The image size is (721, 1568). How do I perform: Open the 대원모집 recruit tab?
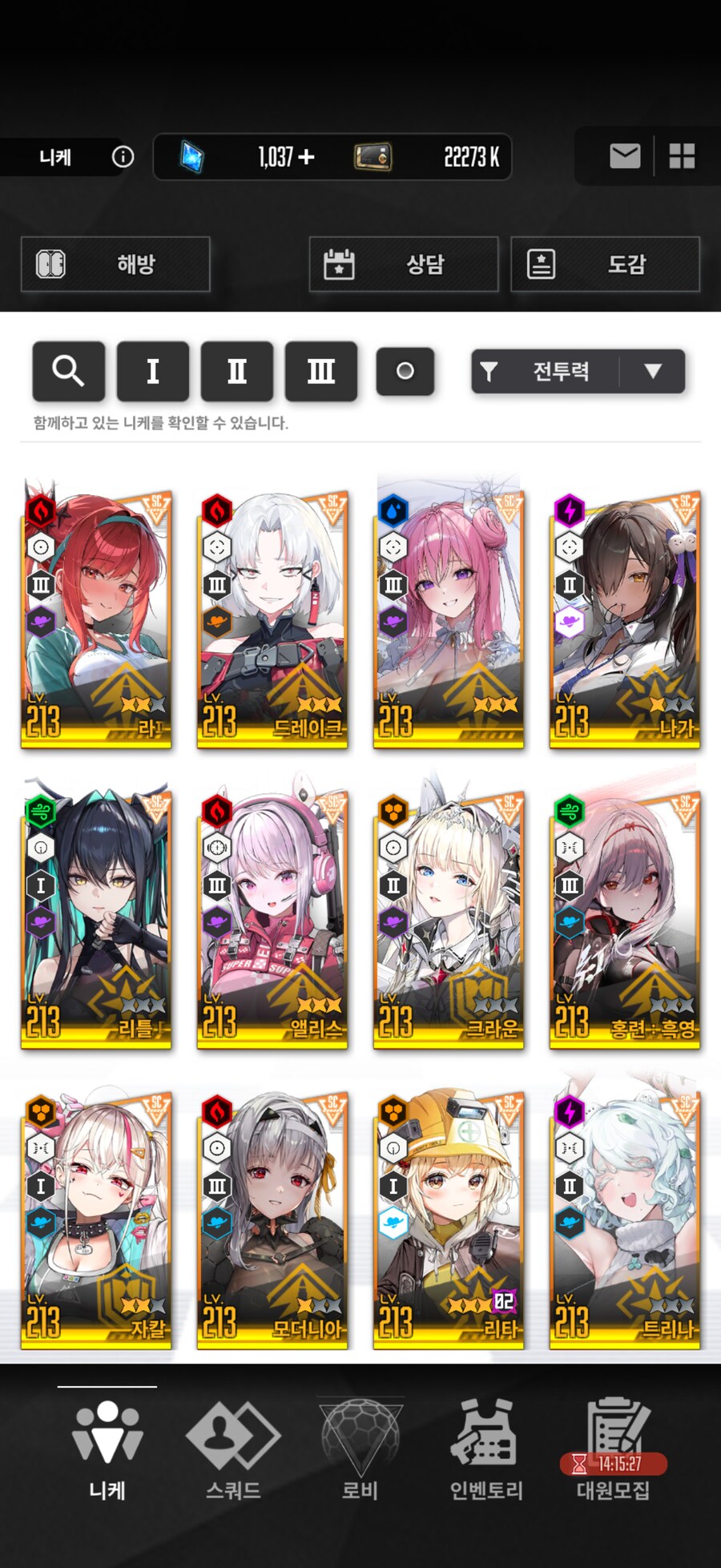[x=613, y=1452]
